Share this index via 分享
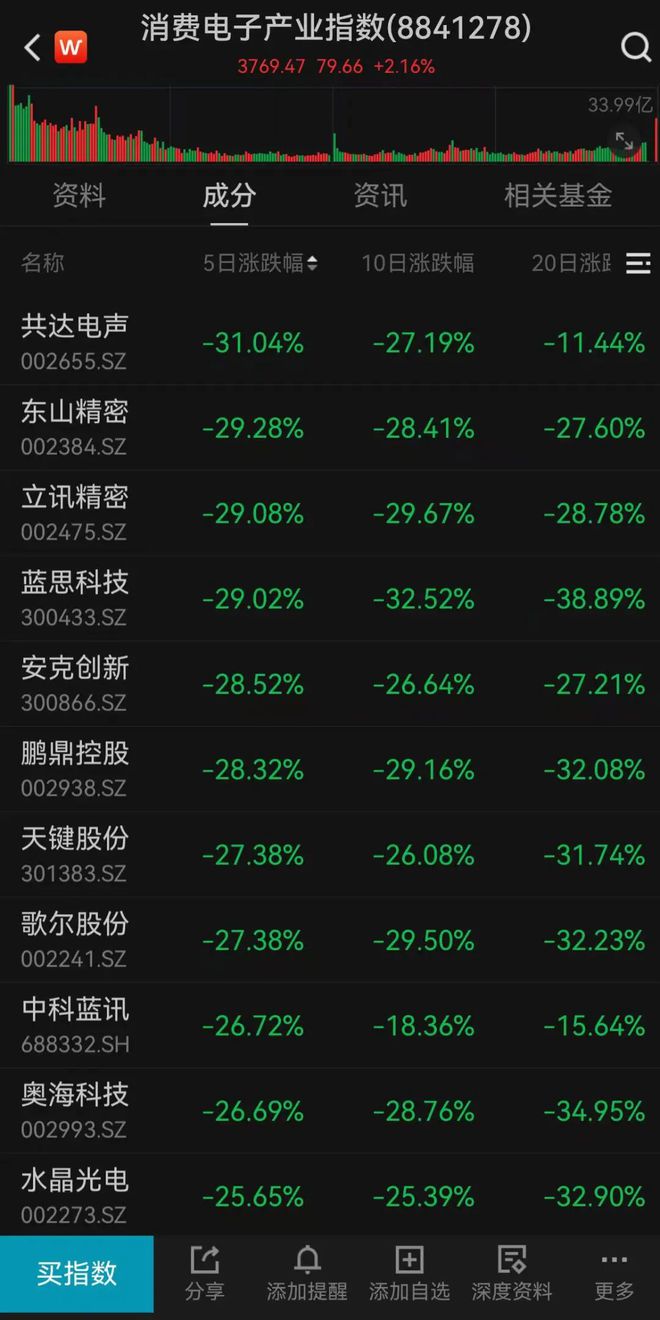The image size is (660, 1320). pyautogui.click(x=204, y=1274)
